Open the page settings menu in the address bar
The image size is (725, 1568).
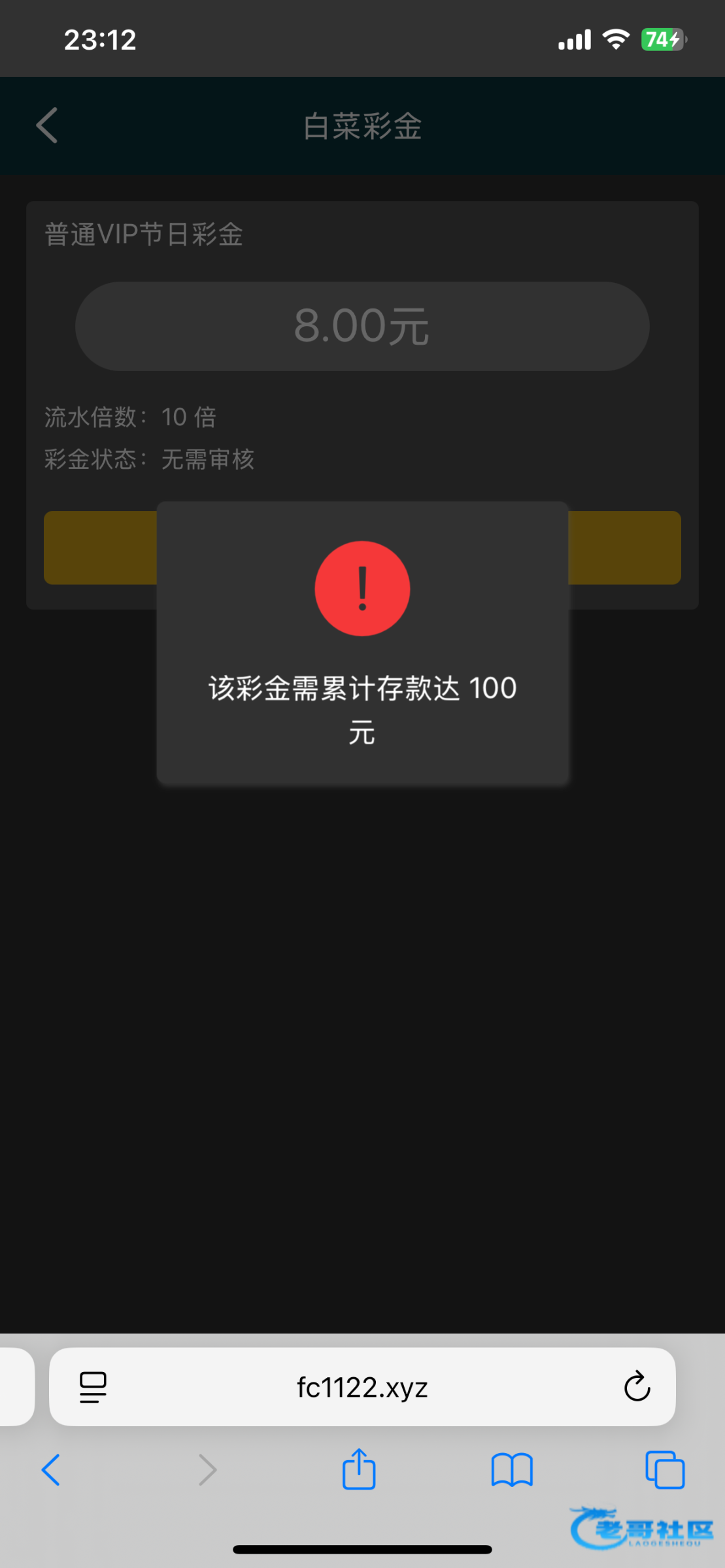pyautogui.click(x=93, y=1386)
